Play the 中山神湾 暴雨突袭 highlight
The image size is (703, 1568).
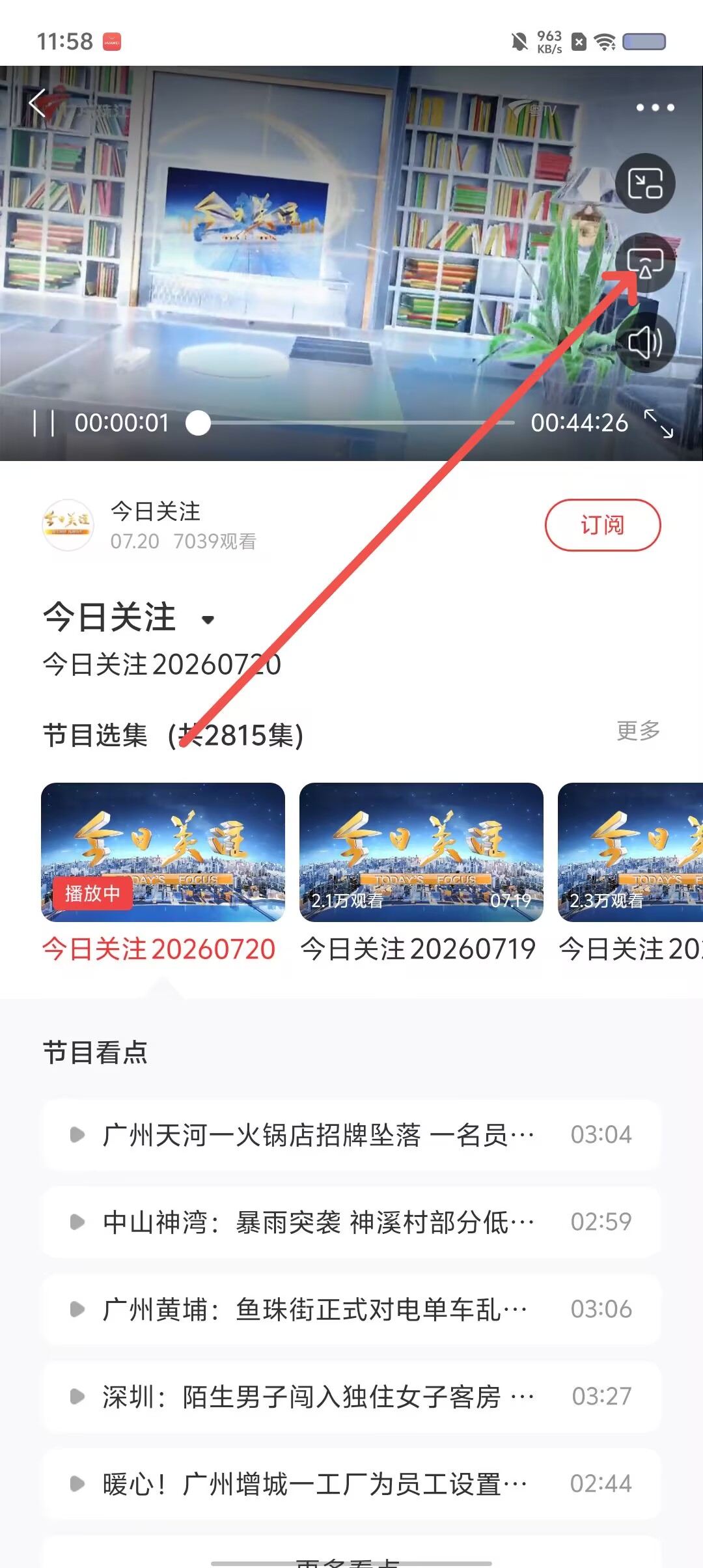tap(351, 1222)
